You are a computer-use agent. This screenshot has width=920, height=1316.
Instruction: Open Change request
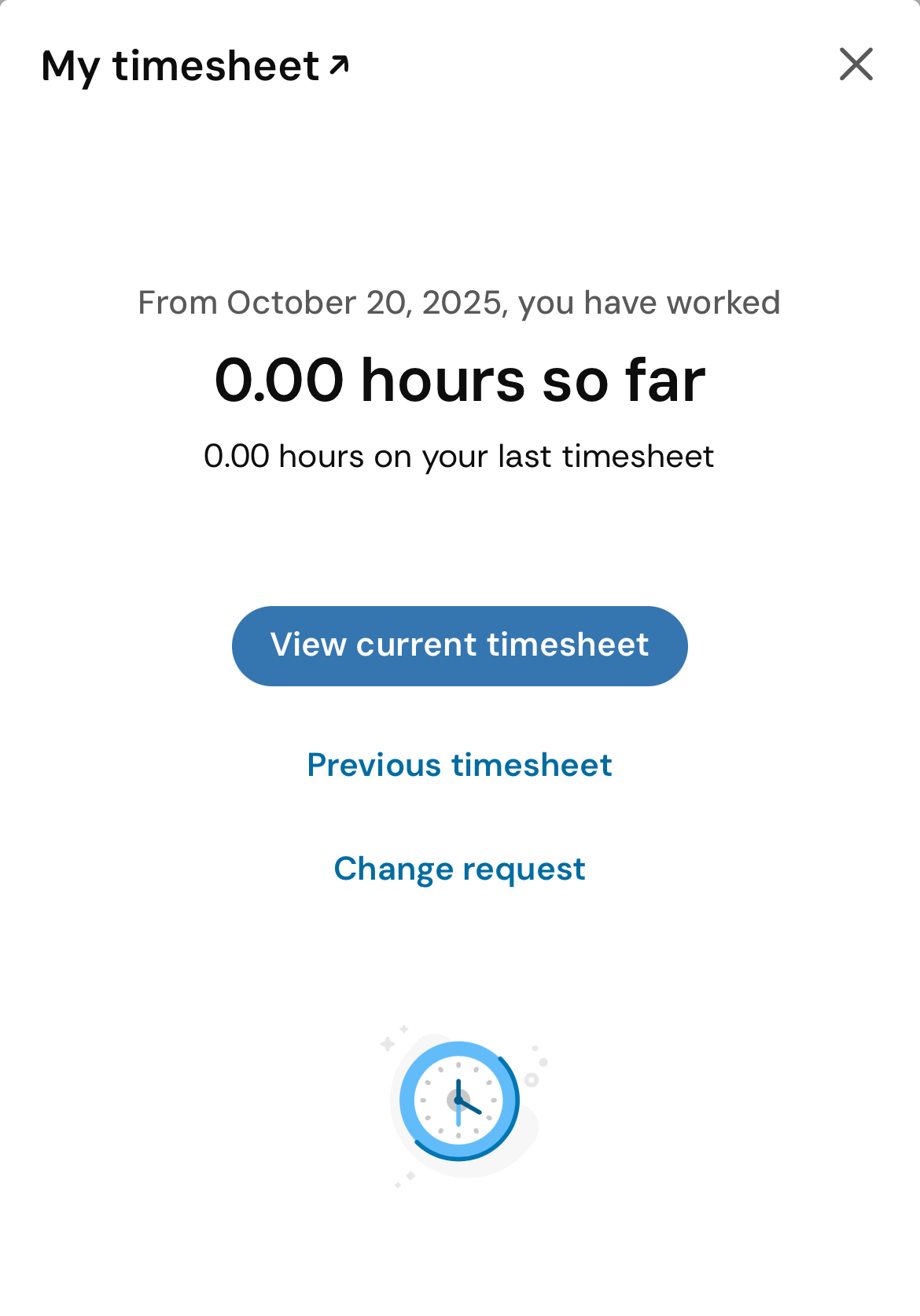point(459,869)
